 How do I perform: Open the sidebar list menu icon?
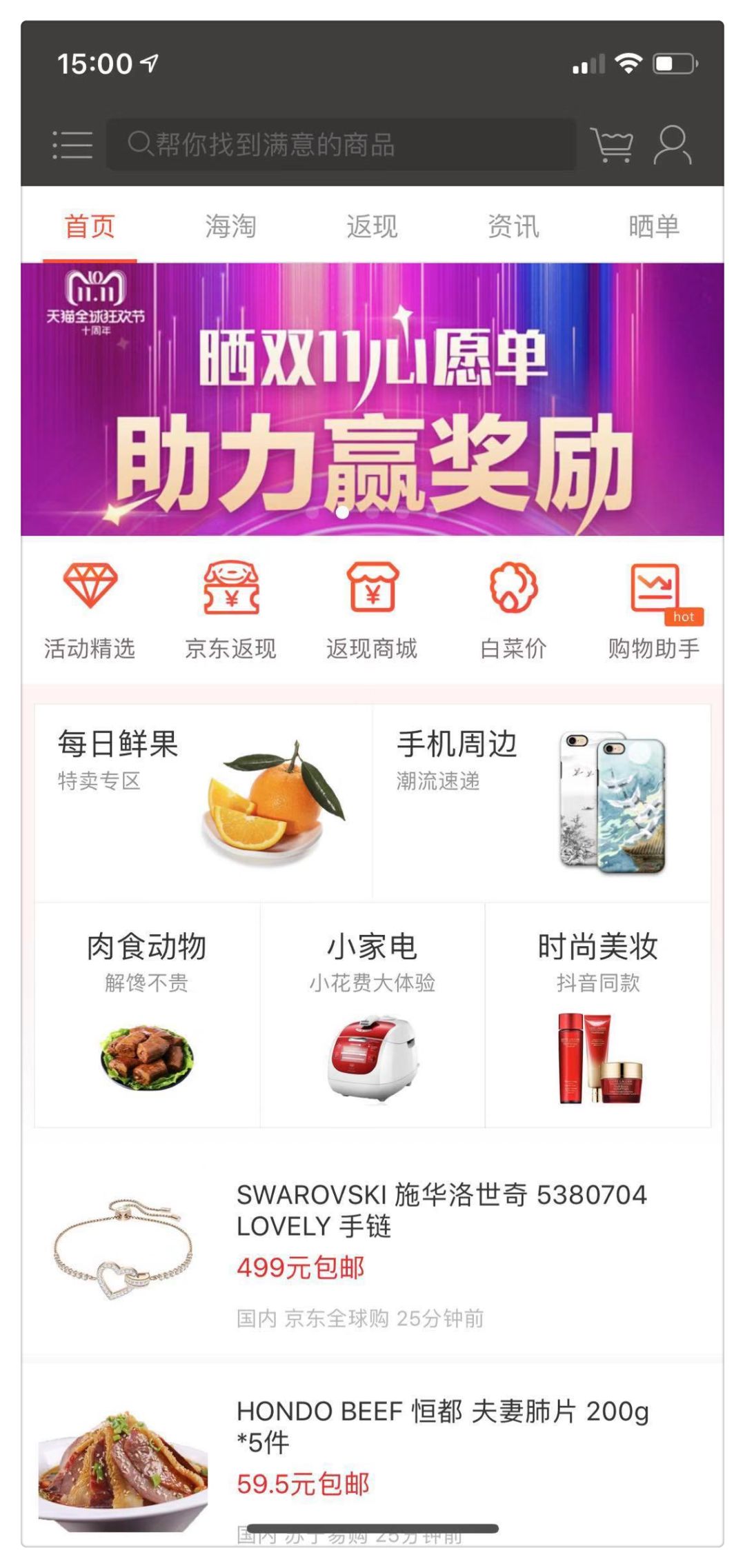click(72, 145)
